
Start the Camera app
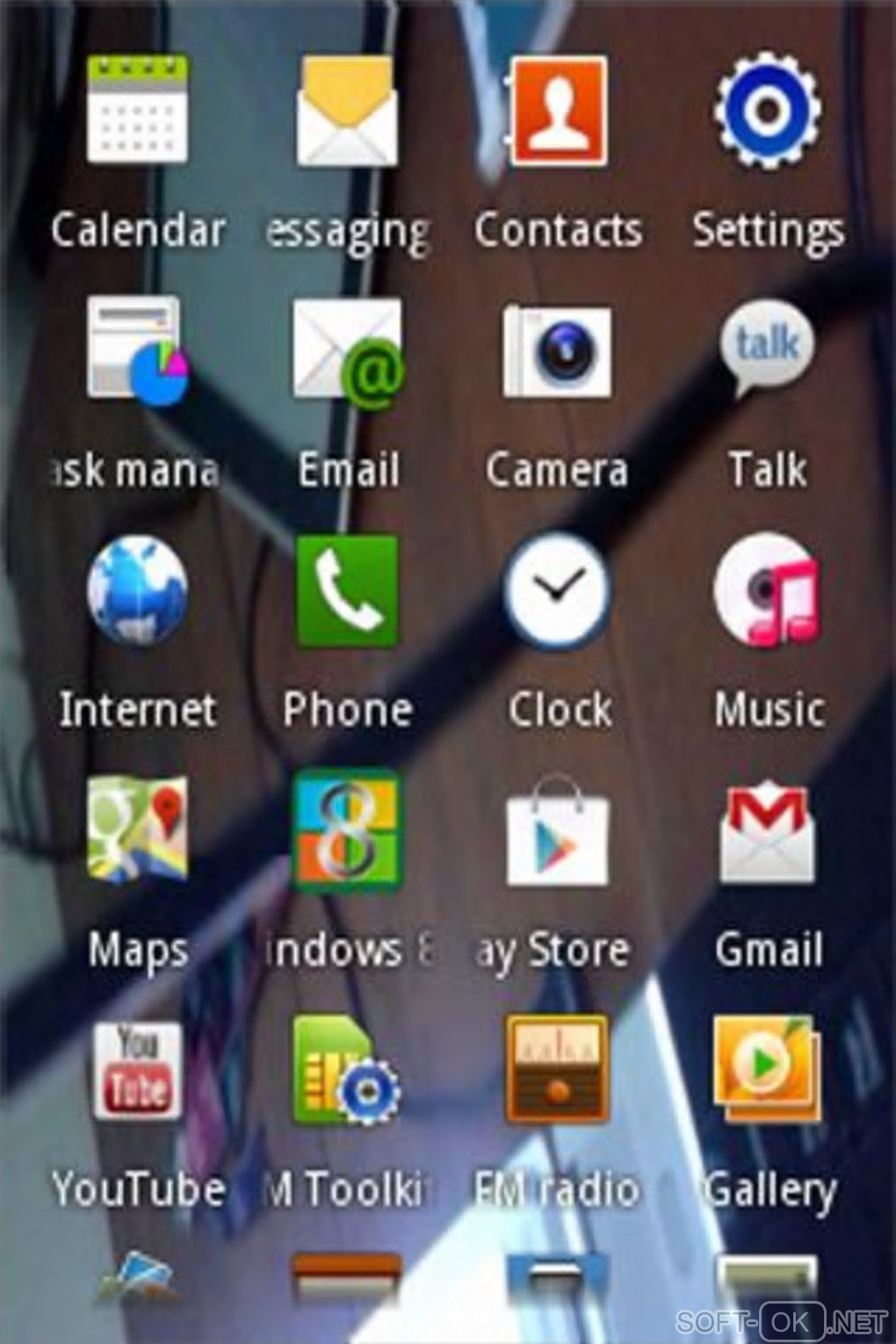[x=557, y=351]
